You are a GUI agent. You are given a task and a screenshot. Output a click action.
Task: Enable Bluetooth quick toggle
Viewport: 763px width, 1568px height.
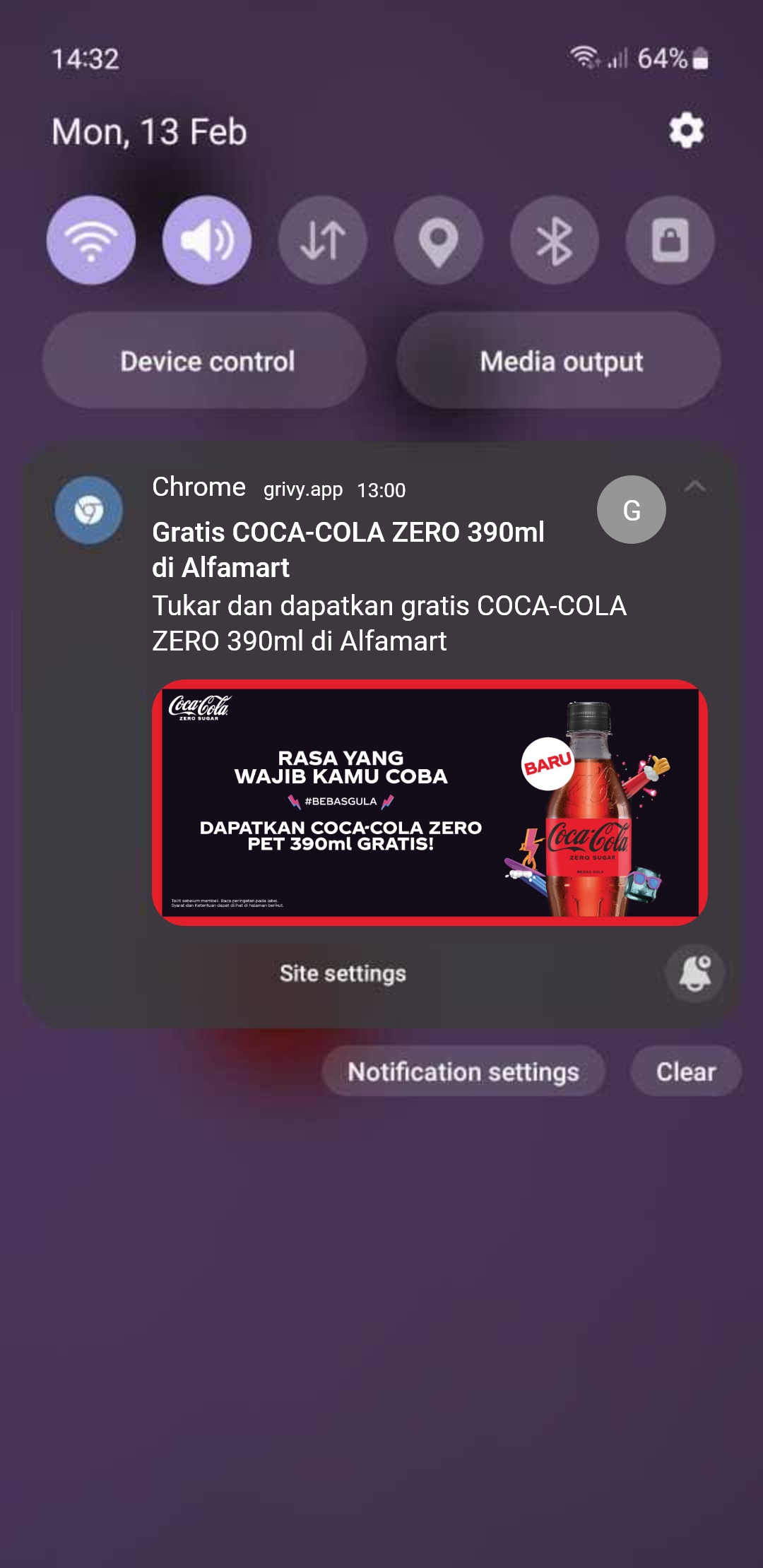[555, 240]
